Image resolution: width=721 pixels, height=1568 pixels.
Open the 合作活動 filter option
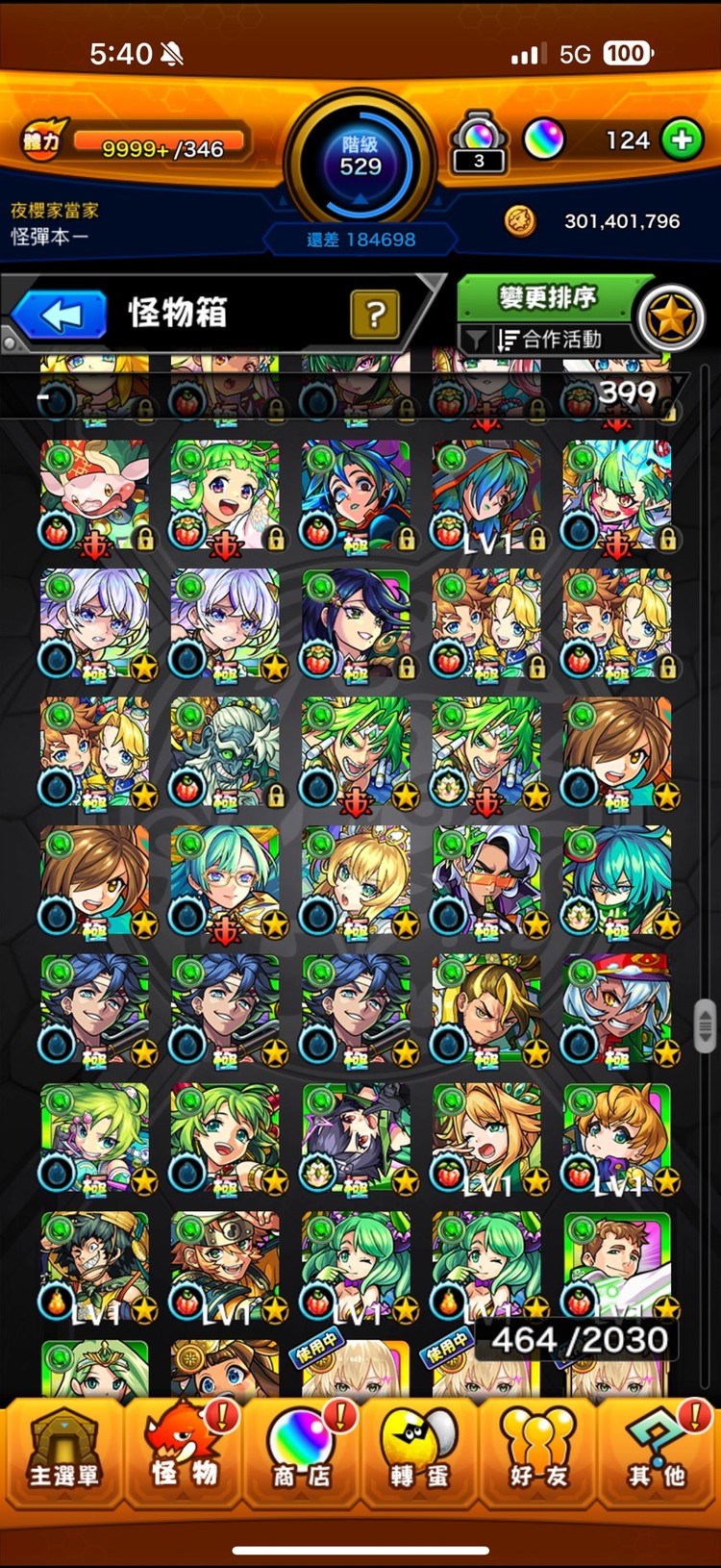(550, 340)
